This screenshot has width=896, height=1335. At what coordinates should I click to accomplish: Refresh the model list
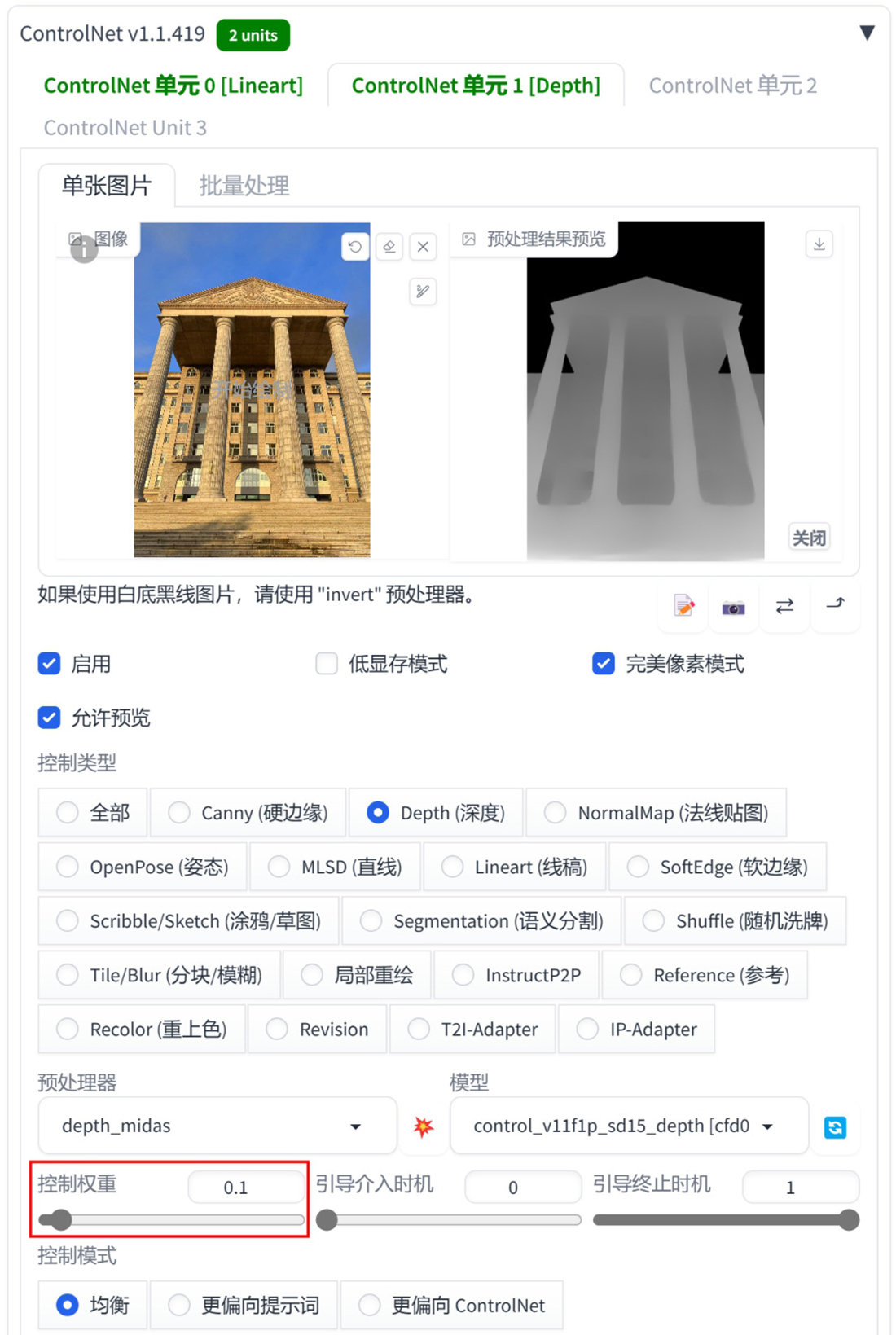pos(835,1126)
